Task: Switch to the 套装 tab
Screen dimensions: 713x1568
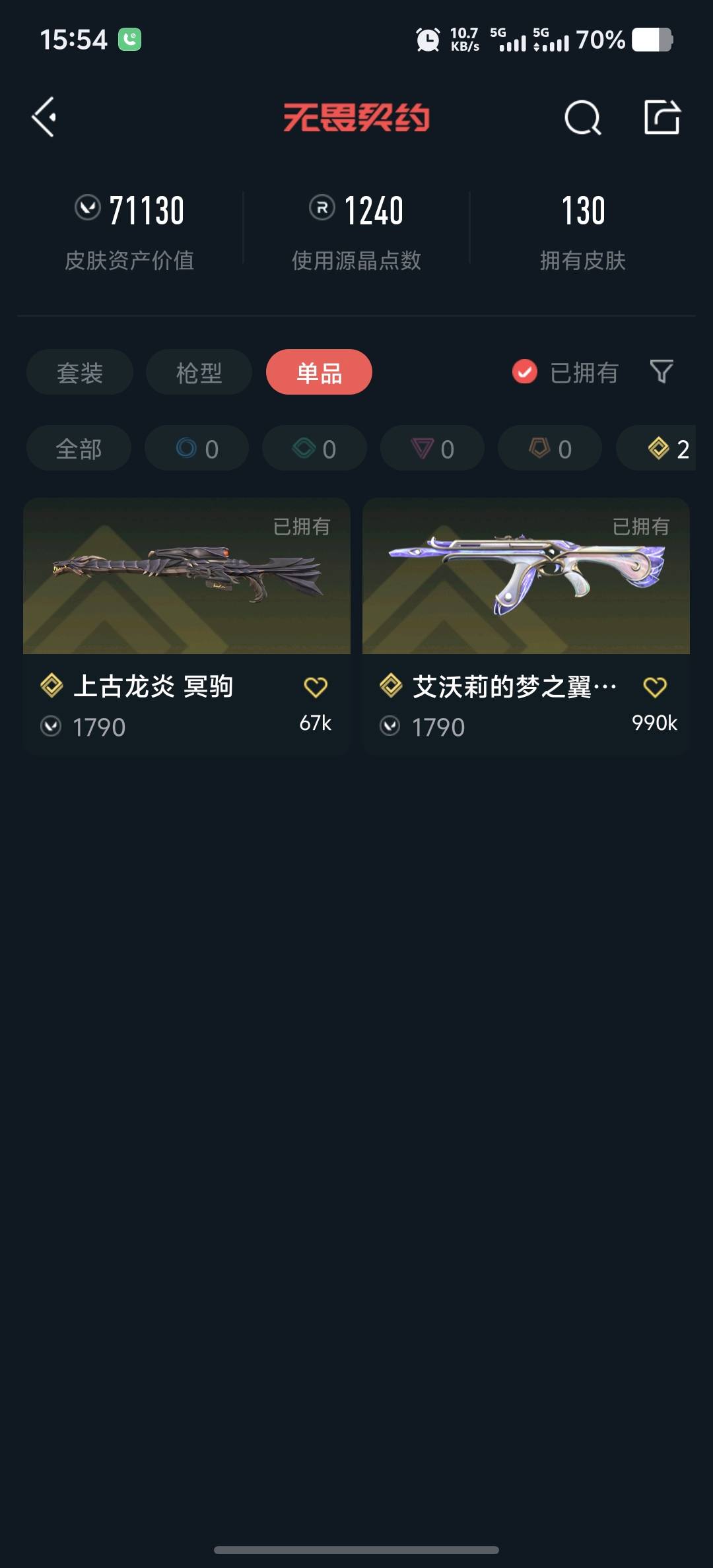Action: pyautogui.click(x=80, y=372)
